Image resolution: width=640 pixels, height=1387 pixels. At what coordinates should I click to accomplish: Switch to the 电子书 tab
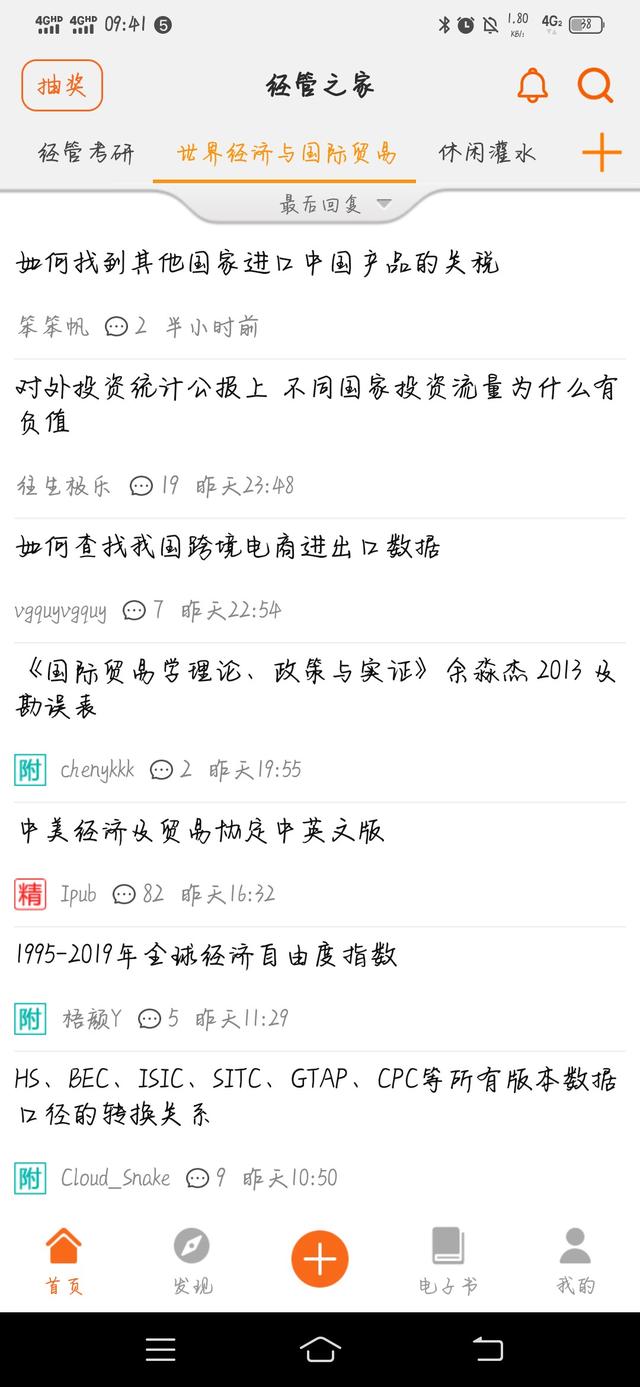coord(448,1260)
